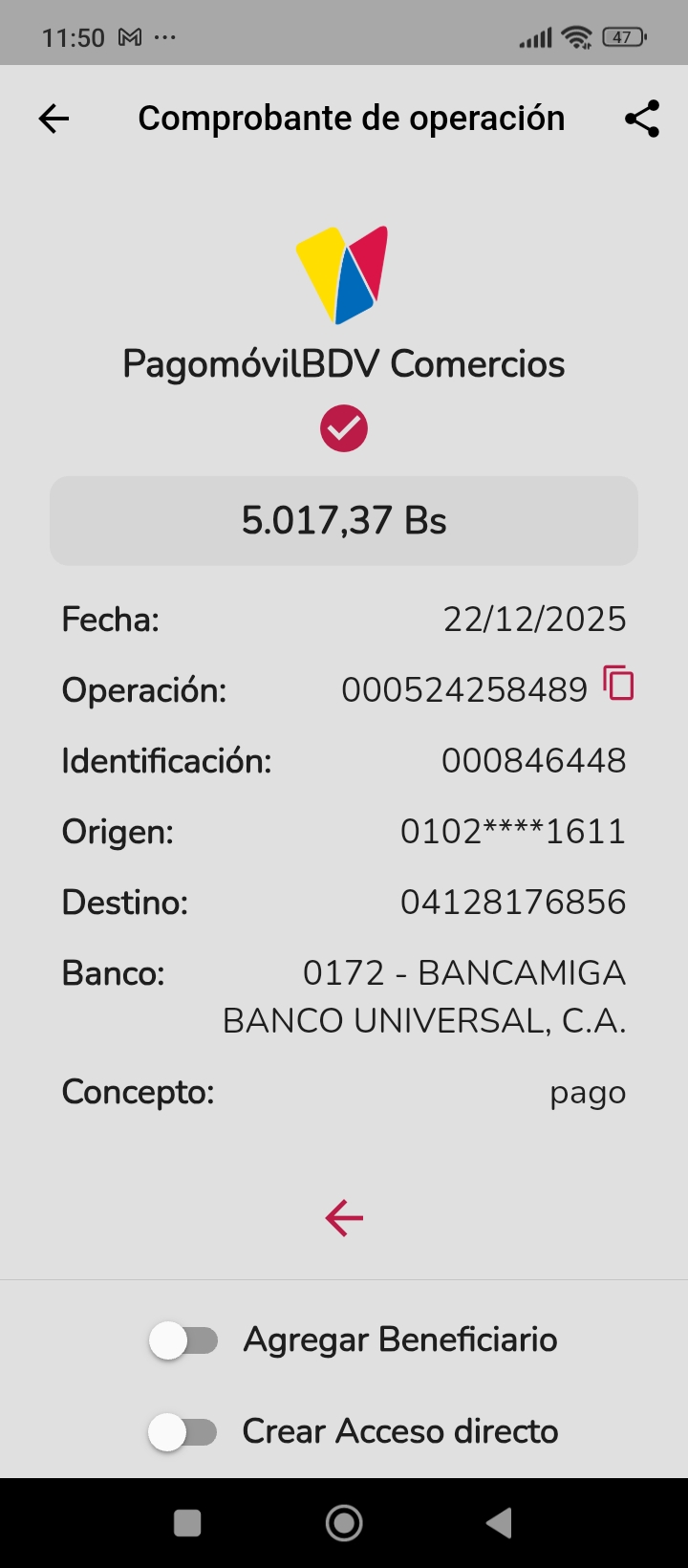Turn on Crear Acceso directo

coord(183,1432)
